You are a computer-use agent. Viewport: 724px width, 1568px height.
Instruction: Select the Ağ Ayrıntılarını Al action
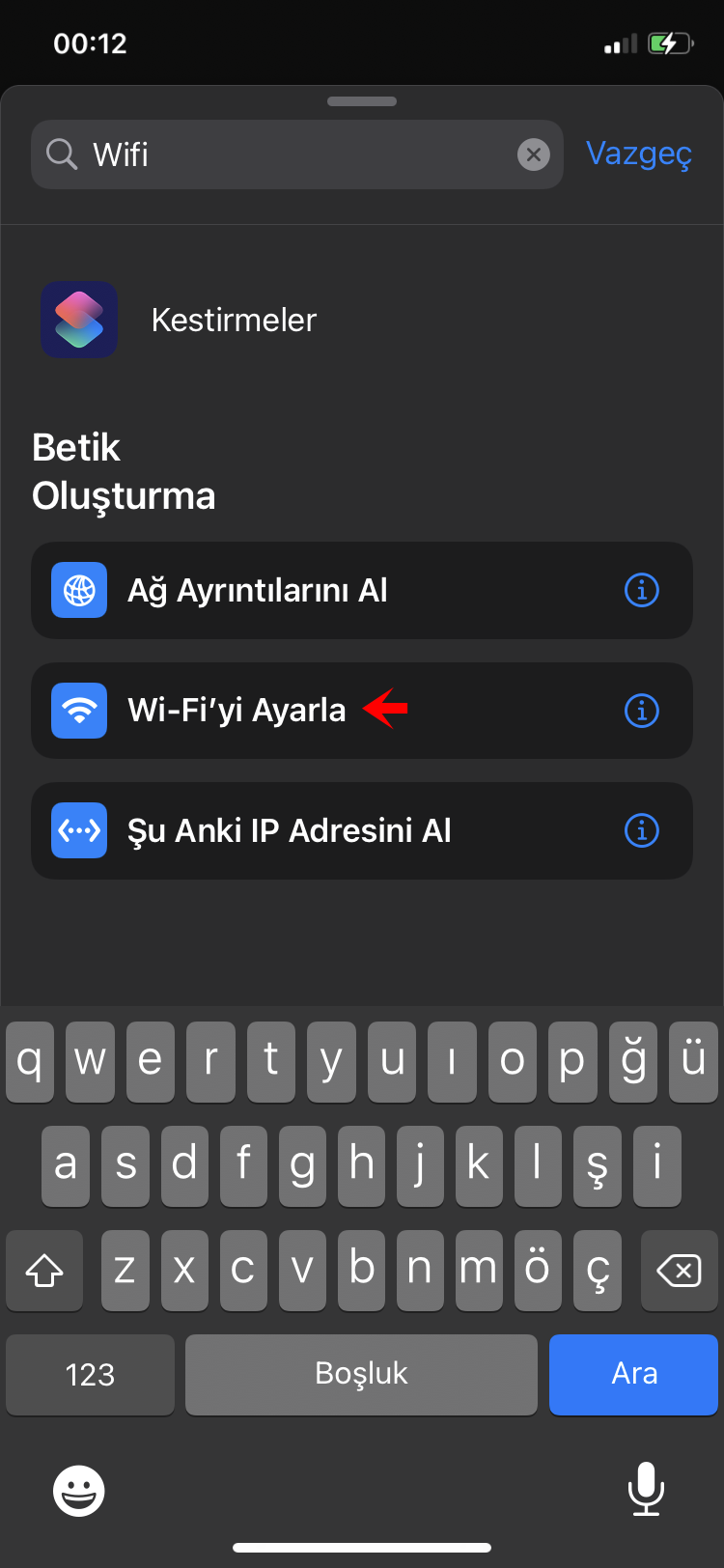(x=362, y=590)
